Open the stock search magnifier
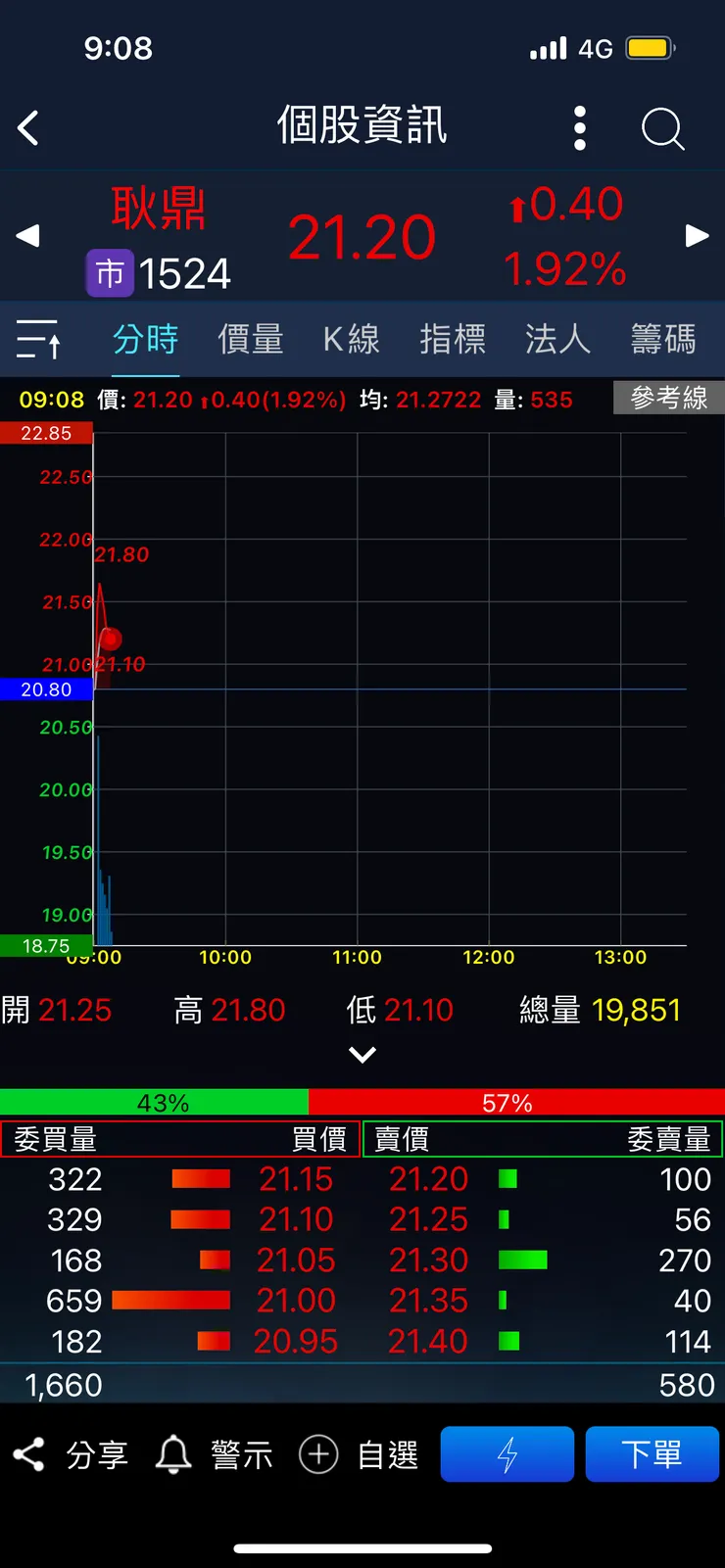Viewport: 725px width, 1568px height. point(662,128)
